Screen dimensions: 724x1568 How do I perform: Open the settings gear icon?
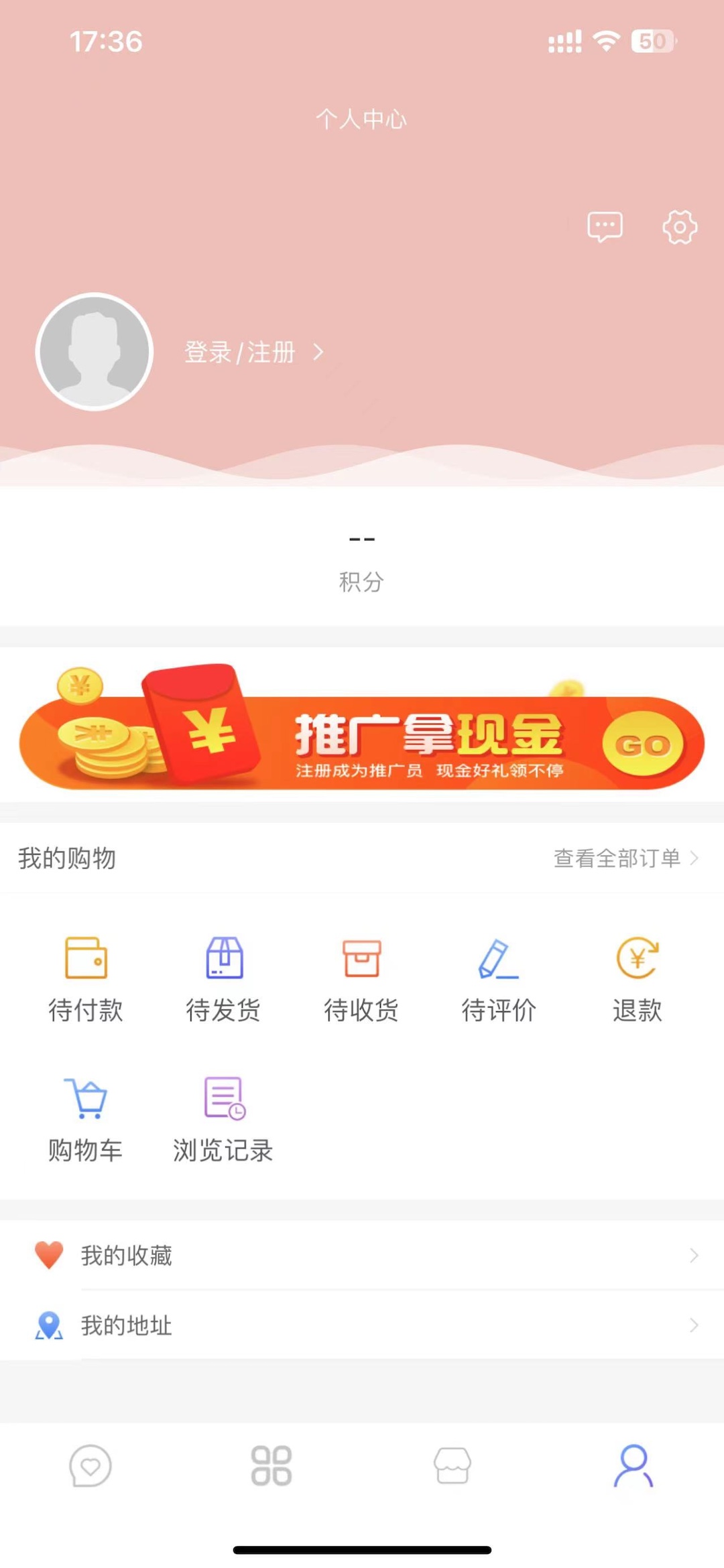pos(680,226)
